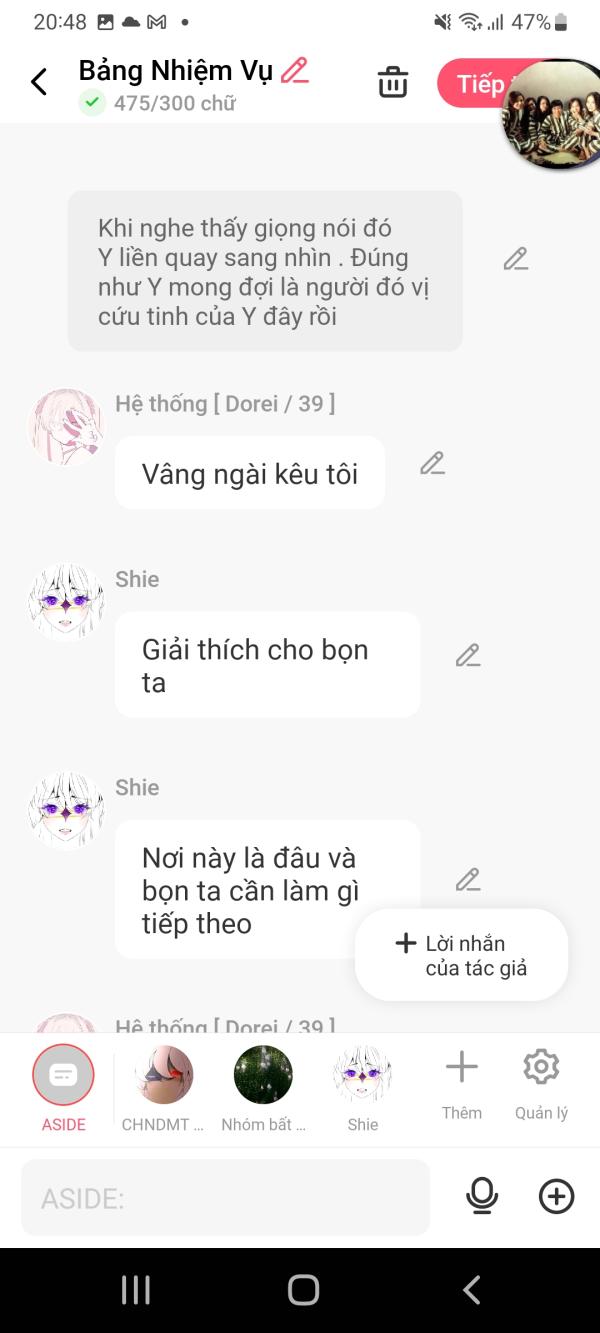Image resolution: width=600 pixels, height=1333 pixels.
Task: Add Lời nhắn của tác giả
Action: (x=462, y=955)
